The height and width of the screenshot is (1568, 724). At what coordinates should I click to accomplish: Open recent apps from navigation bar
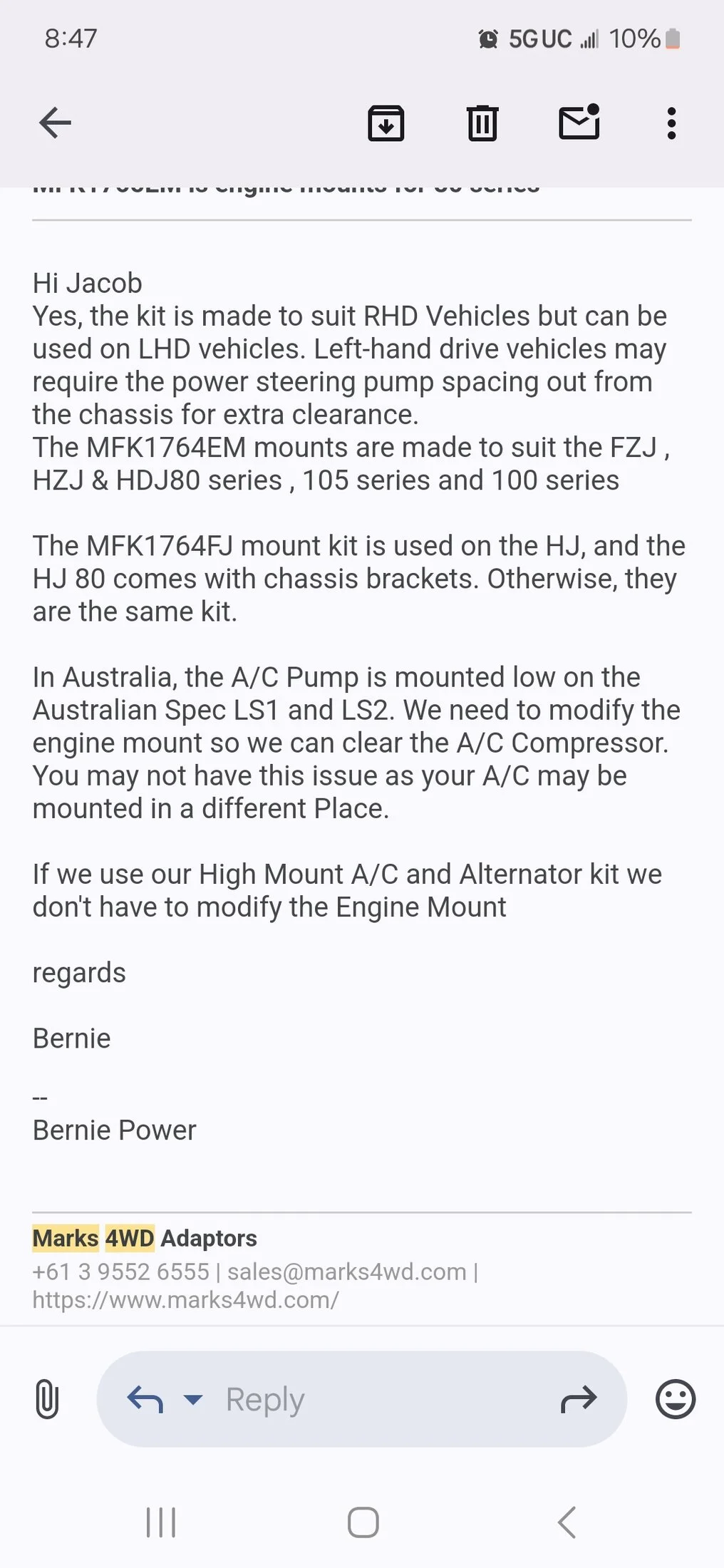(x=161, y=1522)
